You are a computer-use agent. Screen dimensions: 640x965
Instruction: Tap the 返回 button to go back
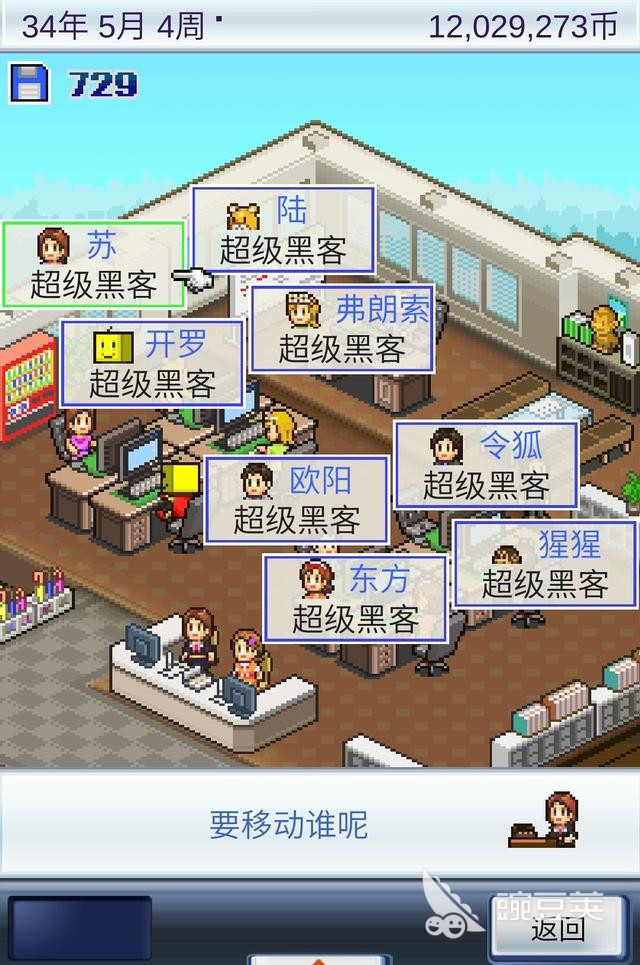point(558,929)
